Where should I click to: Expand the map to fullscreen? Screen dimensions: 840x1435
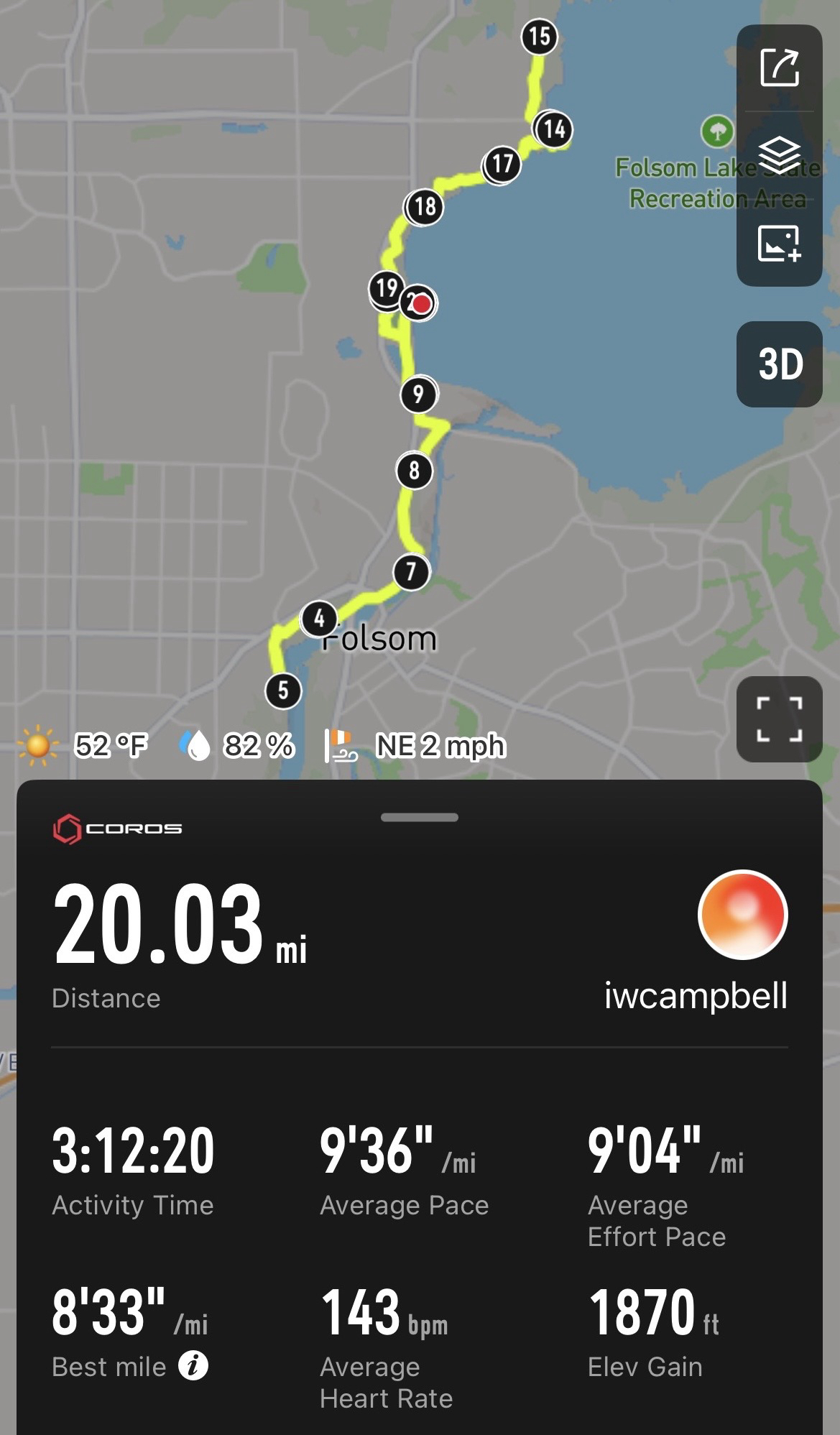click(779, 719)
